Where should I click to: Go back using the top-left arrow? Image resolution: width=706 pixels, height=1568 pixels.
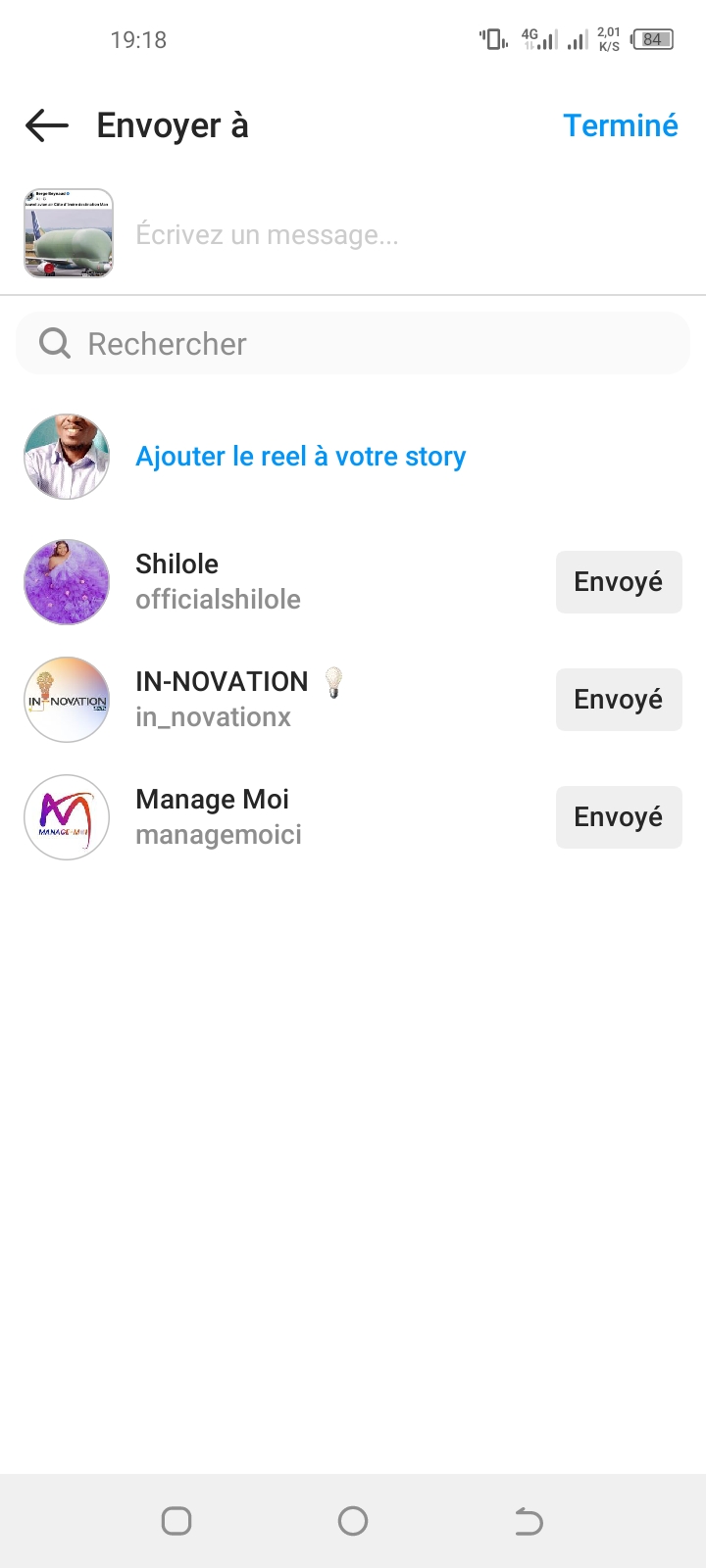point(47,125)
